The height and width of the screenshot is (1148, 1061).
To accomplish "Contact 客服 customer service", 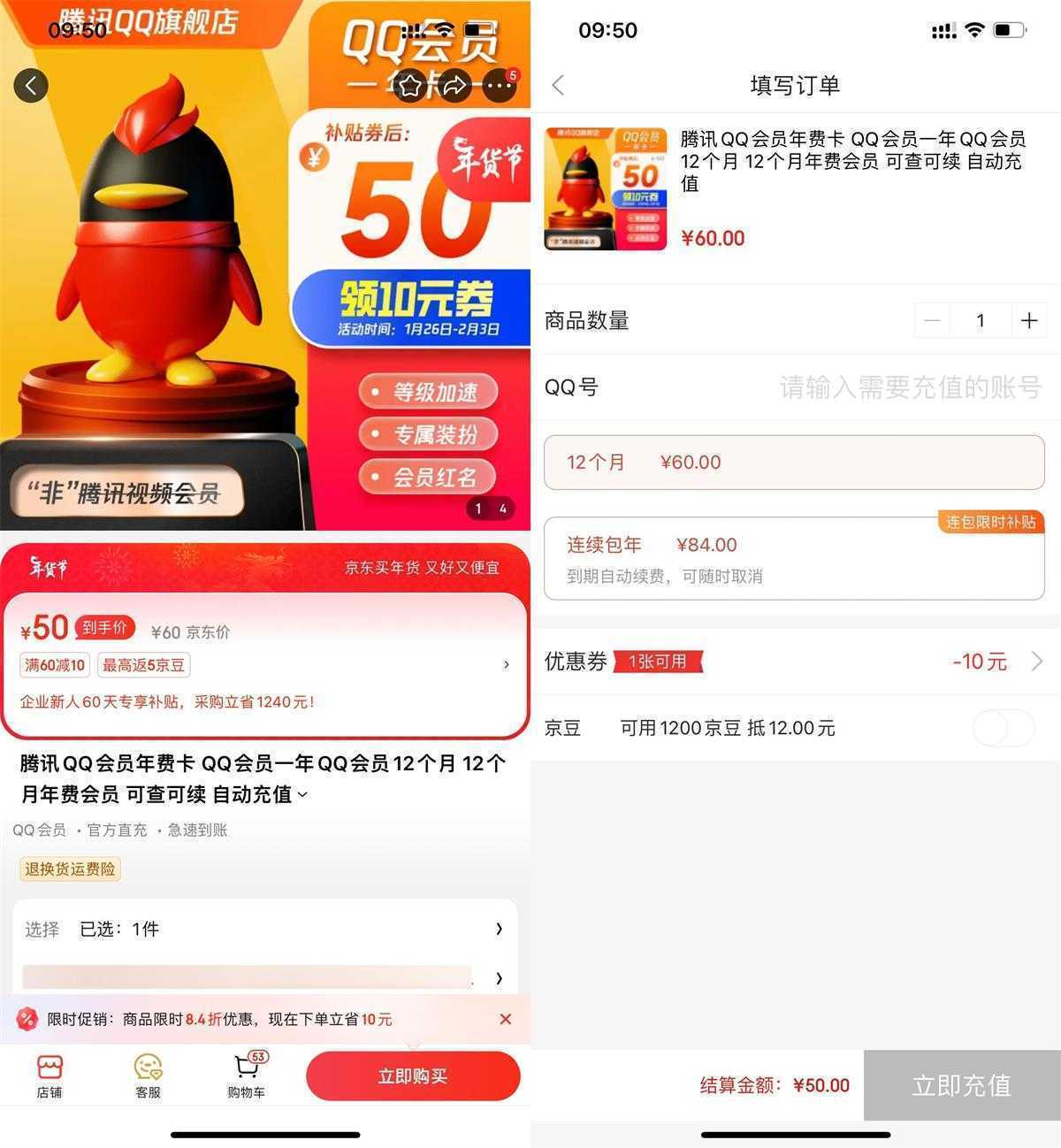I will [x=148, y=1075].
